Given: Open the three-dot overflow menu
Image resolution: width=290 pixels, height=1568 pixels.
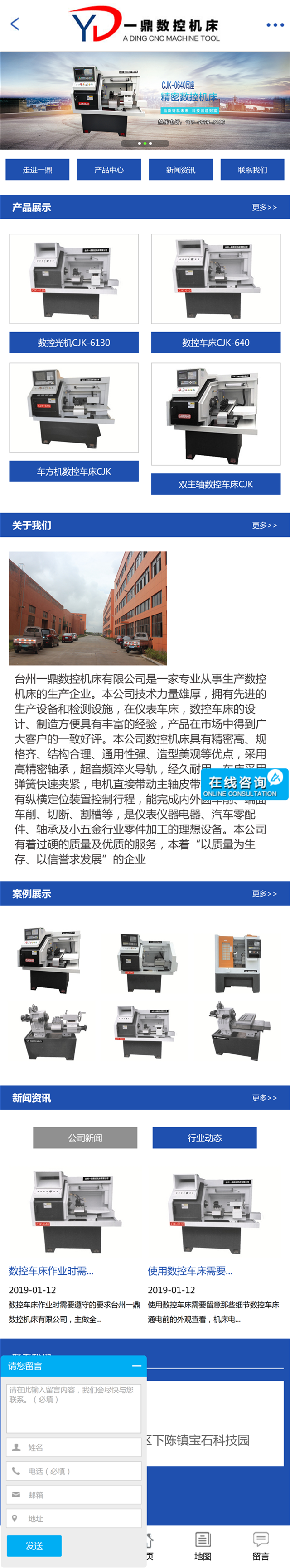Looking at the screenshot, I should (x=275, y=25).
